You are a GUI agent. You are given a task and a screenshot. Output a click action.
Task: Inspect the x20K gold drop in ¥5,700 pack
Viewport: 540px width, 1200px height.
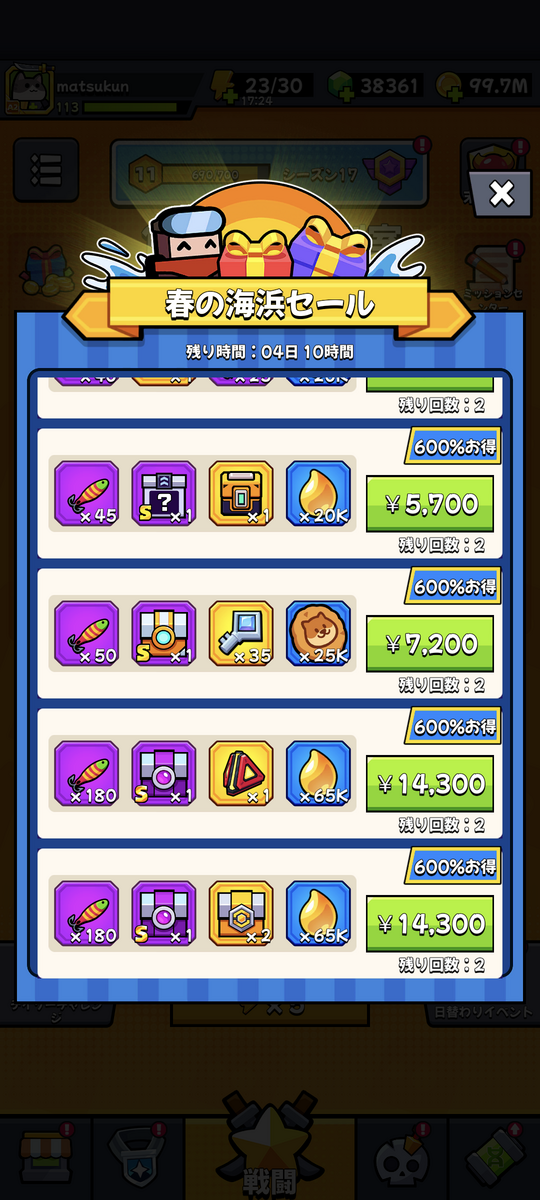click(x=318, y=493)
